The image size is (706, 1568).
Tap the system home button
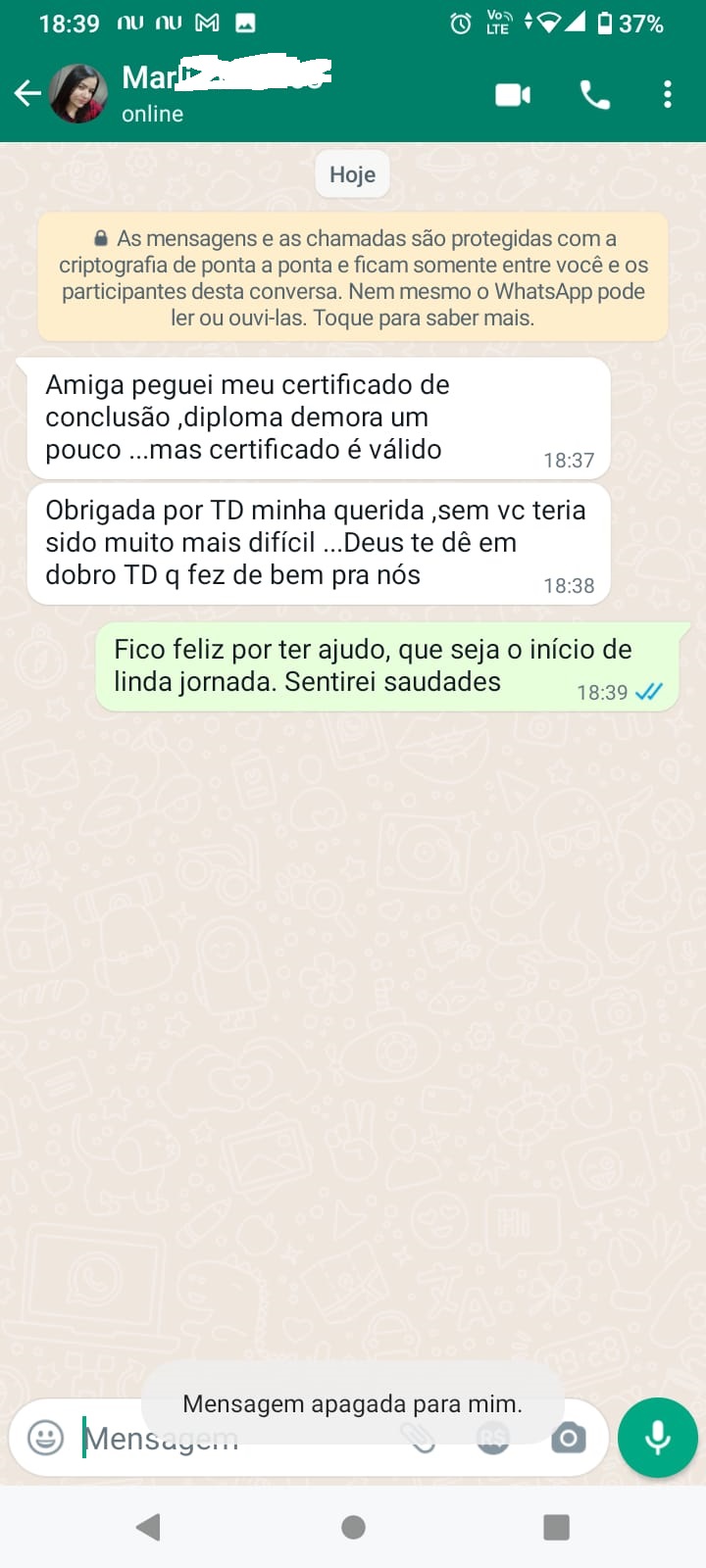pos(353,1526)
